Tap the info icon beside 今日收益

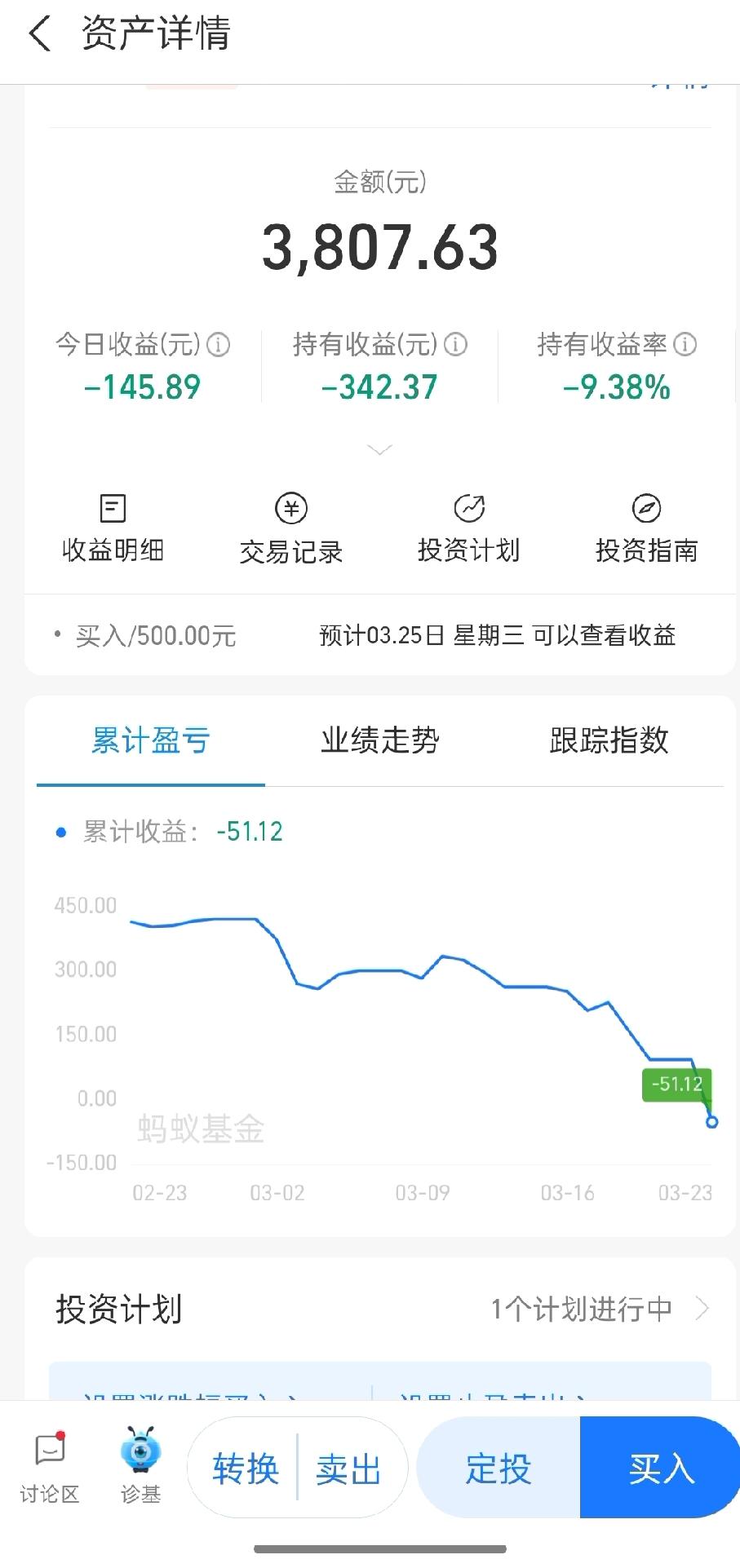[x=217, y=345]
